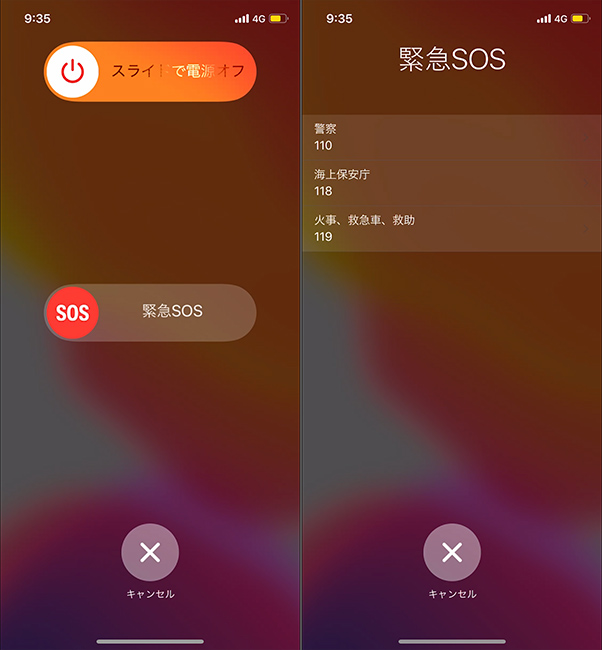This screenshot has width=602, height=650.
Task: Call the police at 110
Action: point(451,137)
